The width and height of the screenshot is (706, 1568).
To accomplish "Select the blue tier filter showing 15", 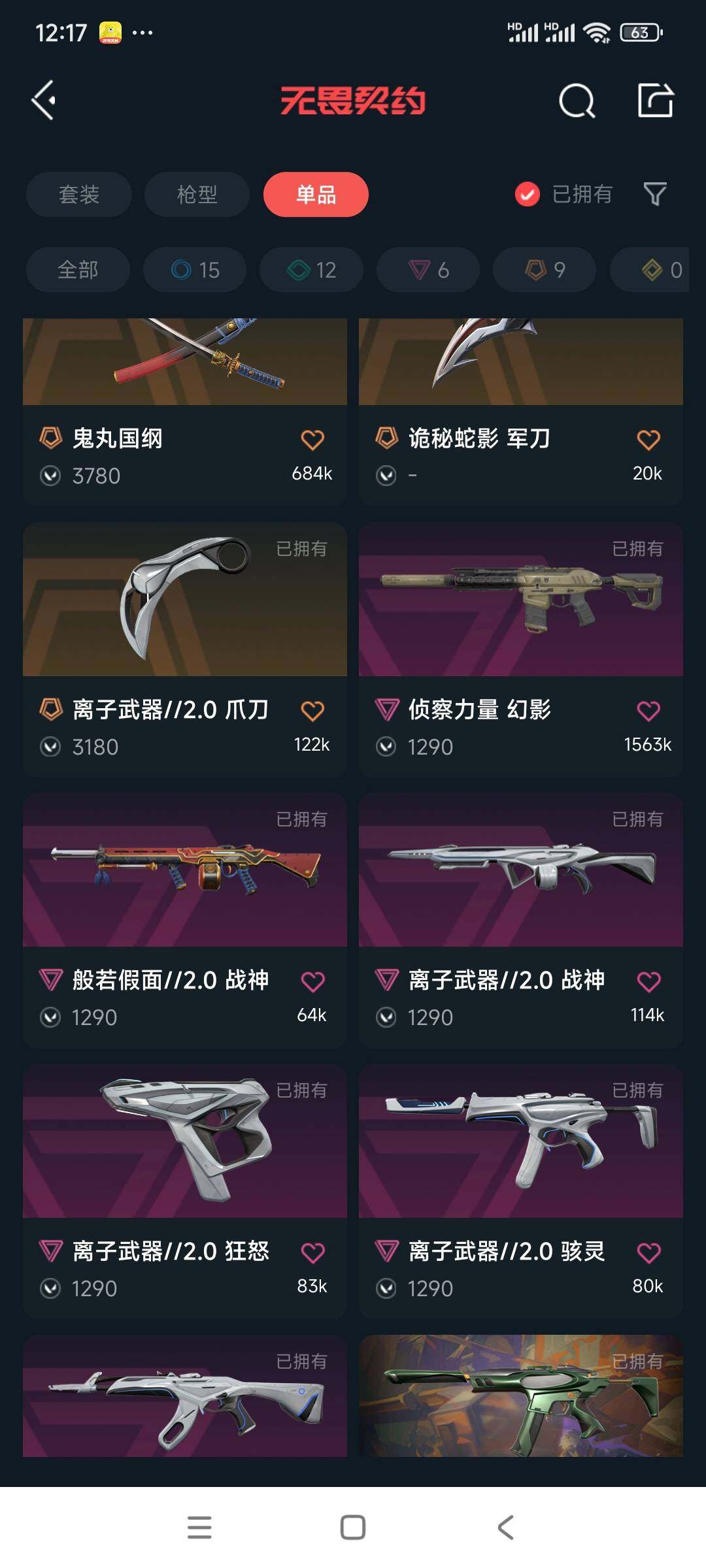I will (194, 270).
